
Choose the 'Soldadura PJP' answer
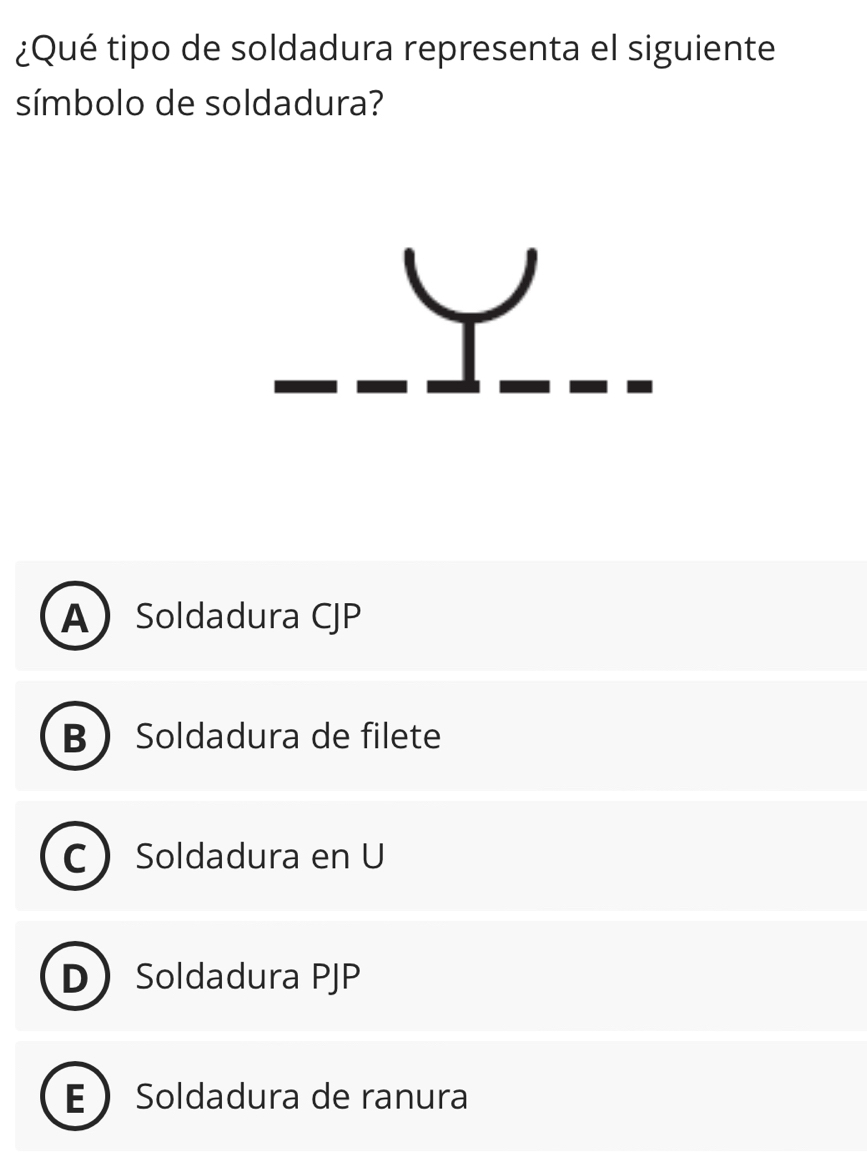pyautogui.click(x=248, y=976)
